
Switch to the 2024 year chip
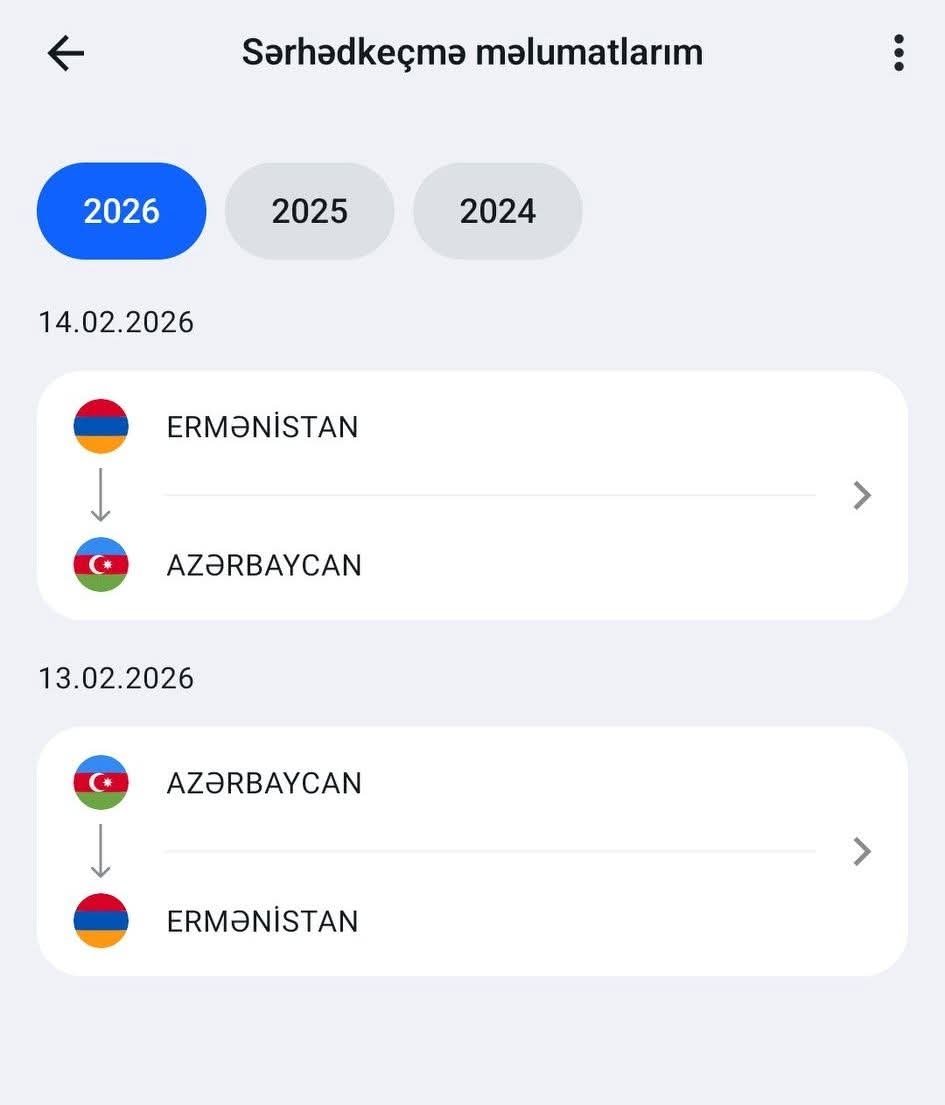497,211
